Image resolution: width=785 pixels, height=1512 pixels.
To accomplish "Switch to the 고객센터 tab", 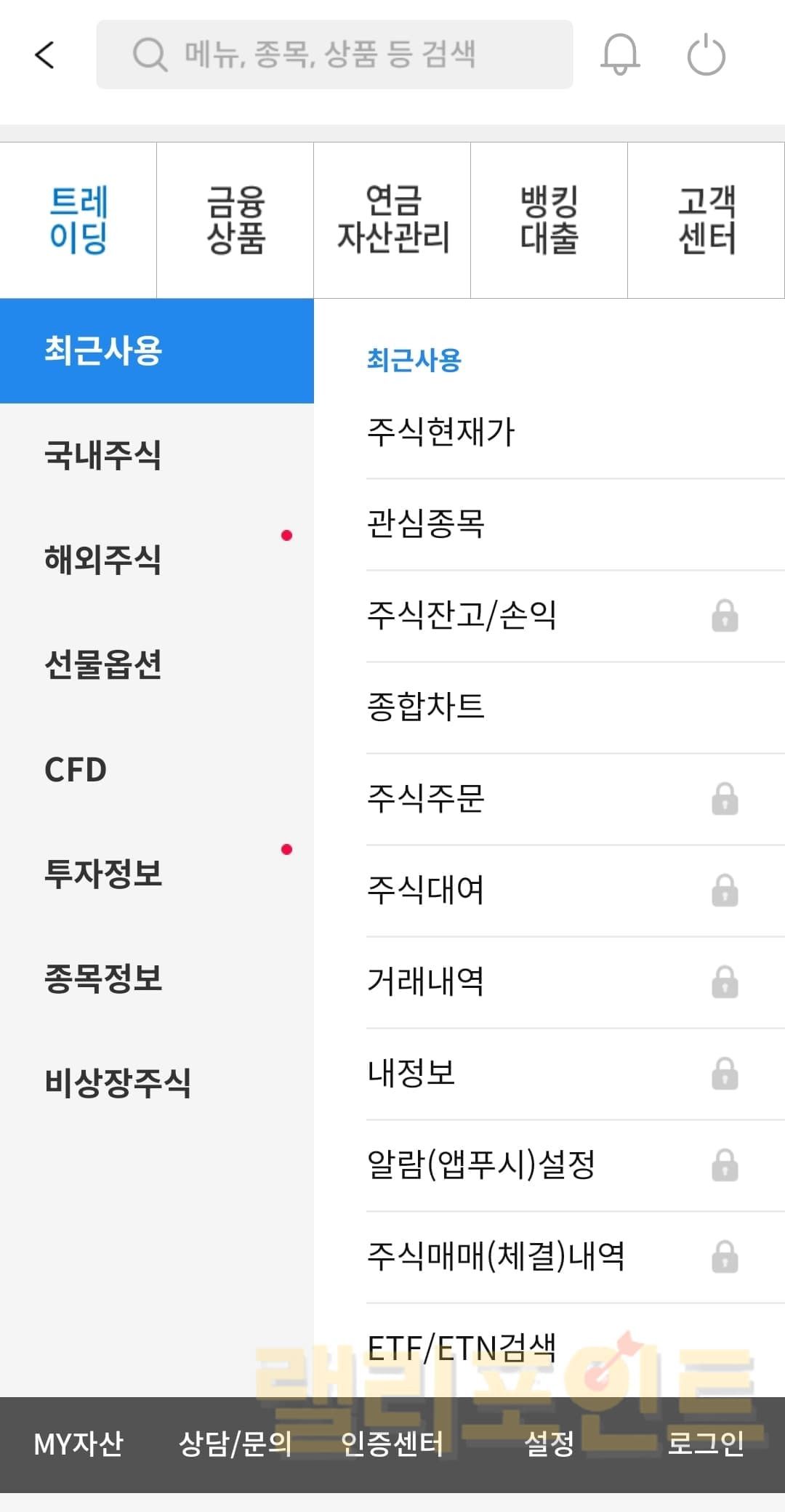I will (706, 220).
